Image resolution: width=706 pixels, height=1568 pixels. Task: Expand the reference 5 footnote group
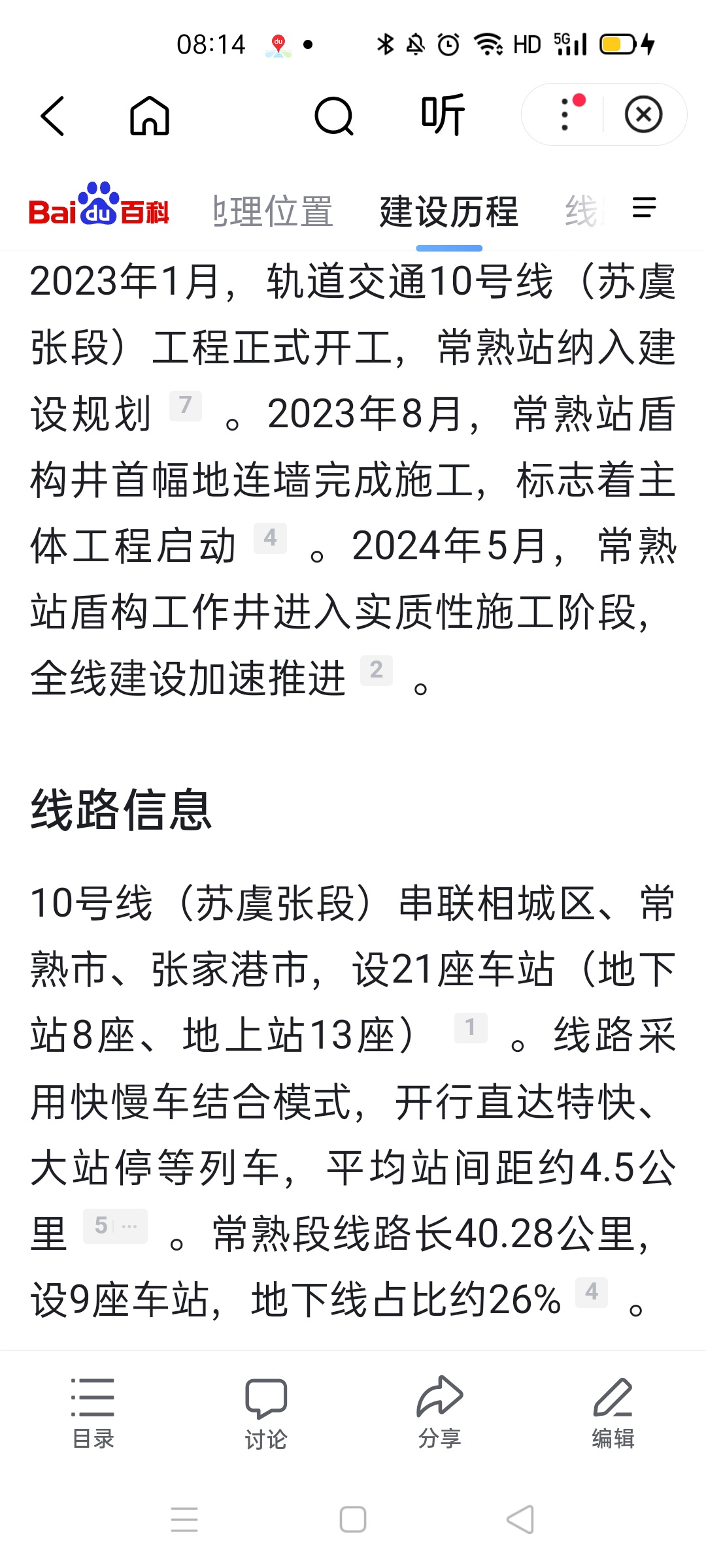coord(115,1226)
